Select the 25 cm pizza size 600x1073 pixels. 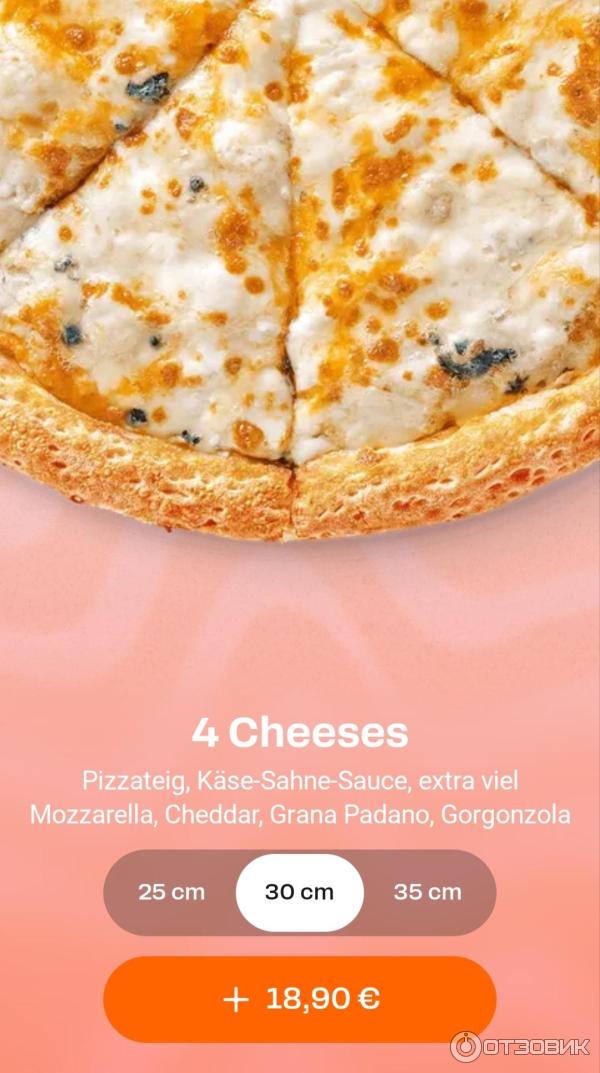click(171, 892)
